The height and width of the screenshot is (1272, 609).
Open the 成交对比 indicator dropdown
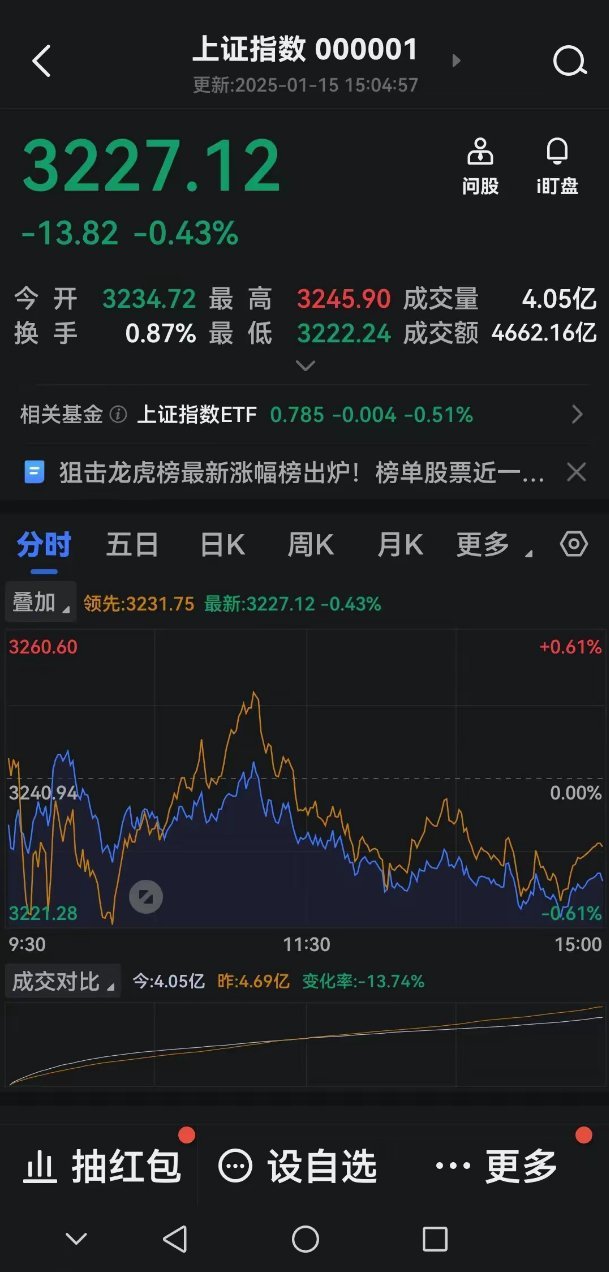[x=62, y=981]
